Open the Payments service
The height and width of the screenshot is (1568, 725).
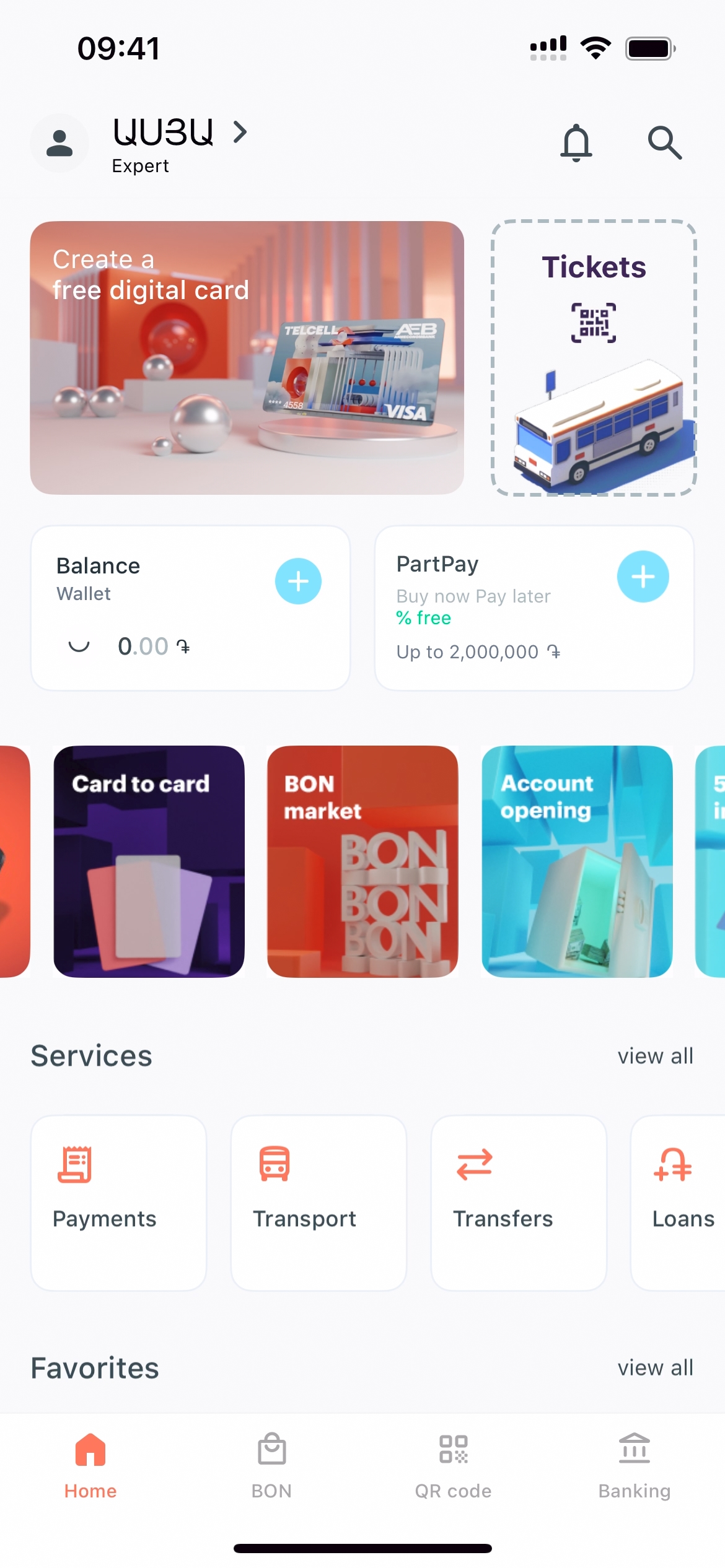point(118,1203)
